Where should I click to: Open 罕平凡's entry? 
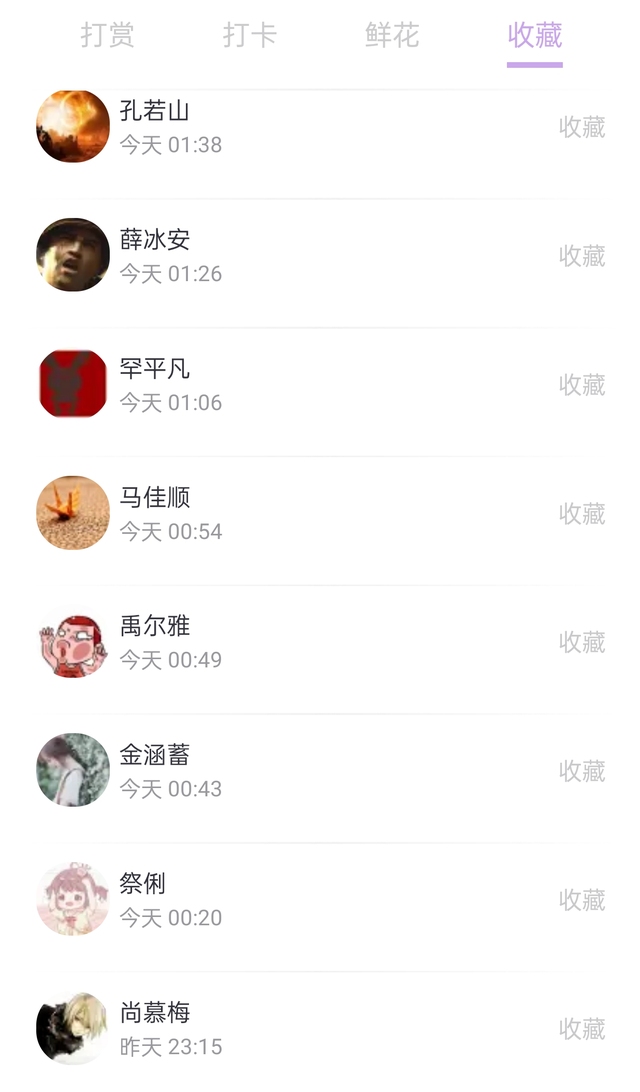coord(320,384)
